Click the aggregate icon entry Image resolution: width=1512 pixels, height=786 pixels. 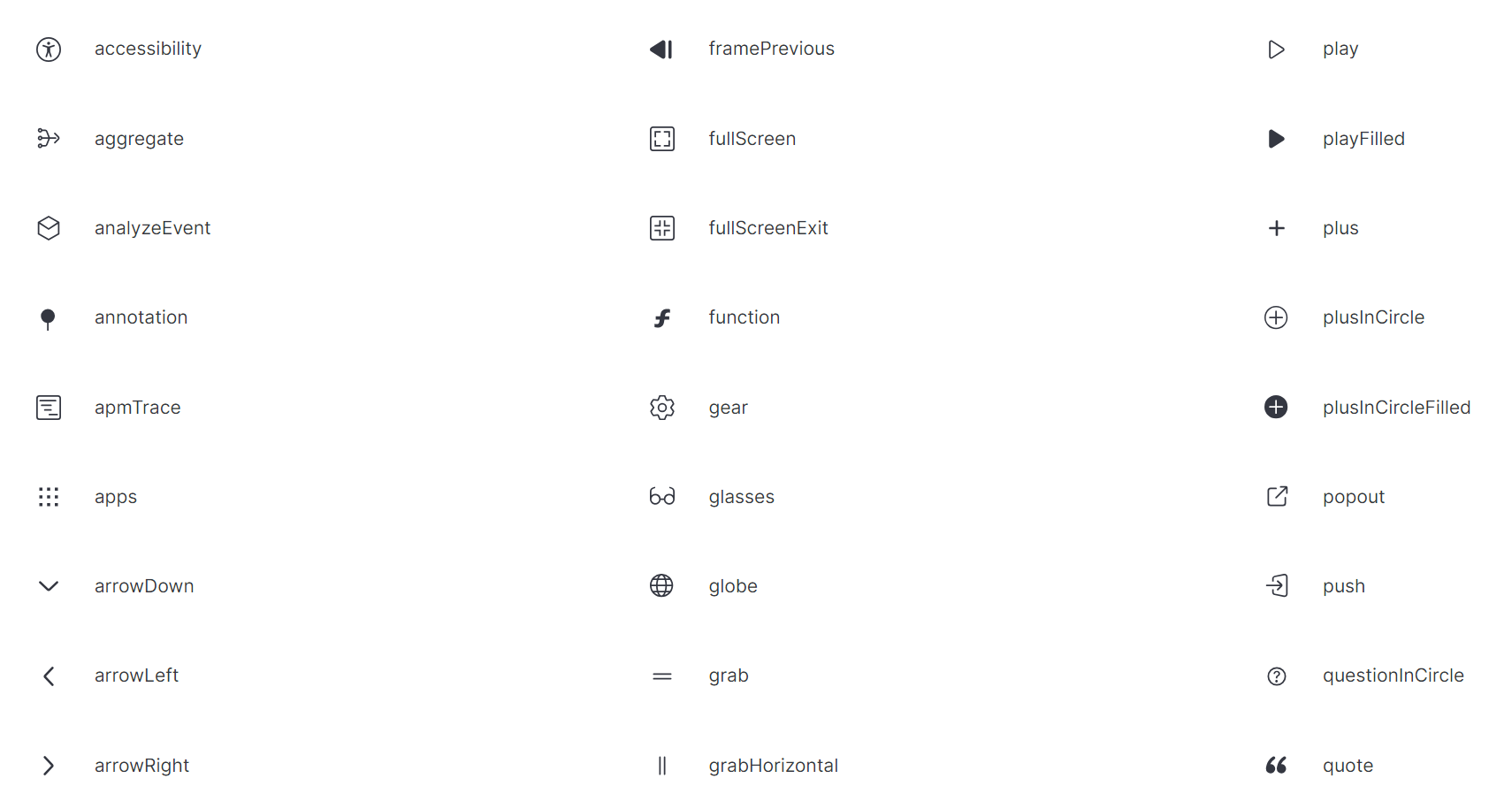coord(49,139)
